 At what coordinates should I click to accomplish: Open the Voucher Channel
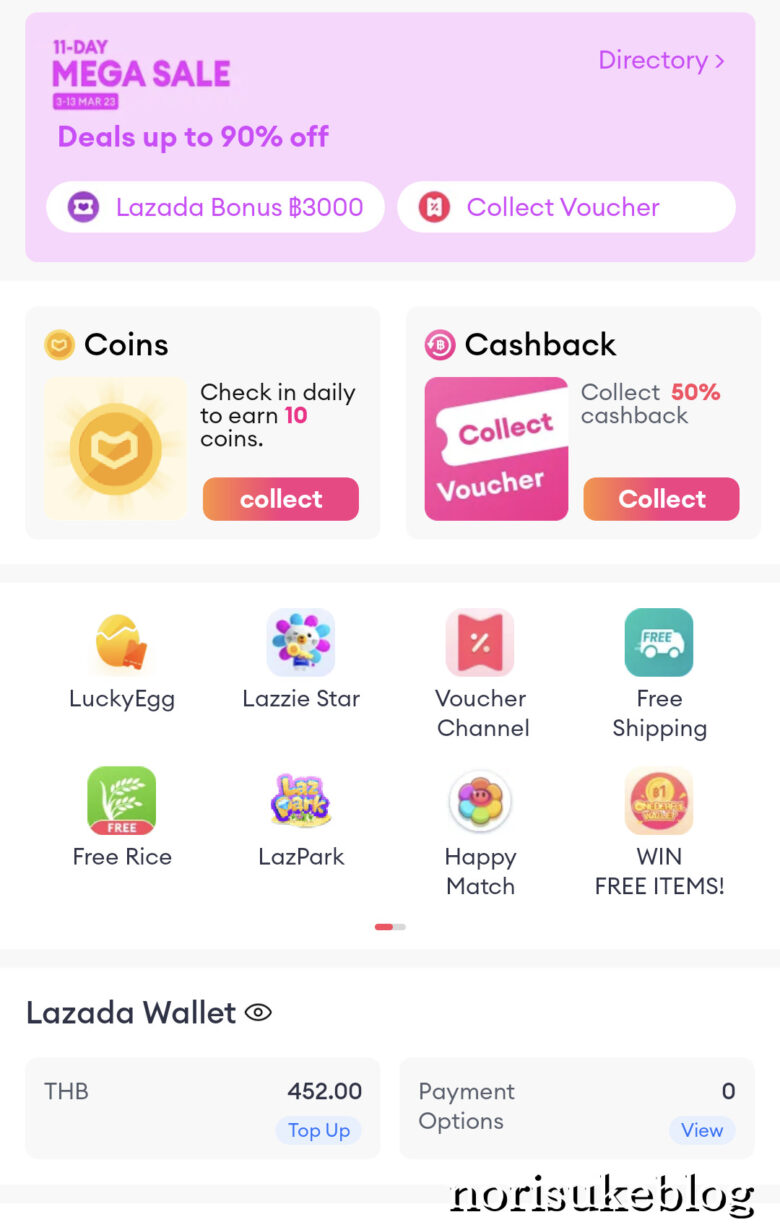click(481, 672)
